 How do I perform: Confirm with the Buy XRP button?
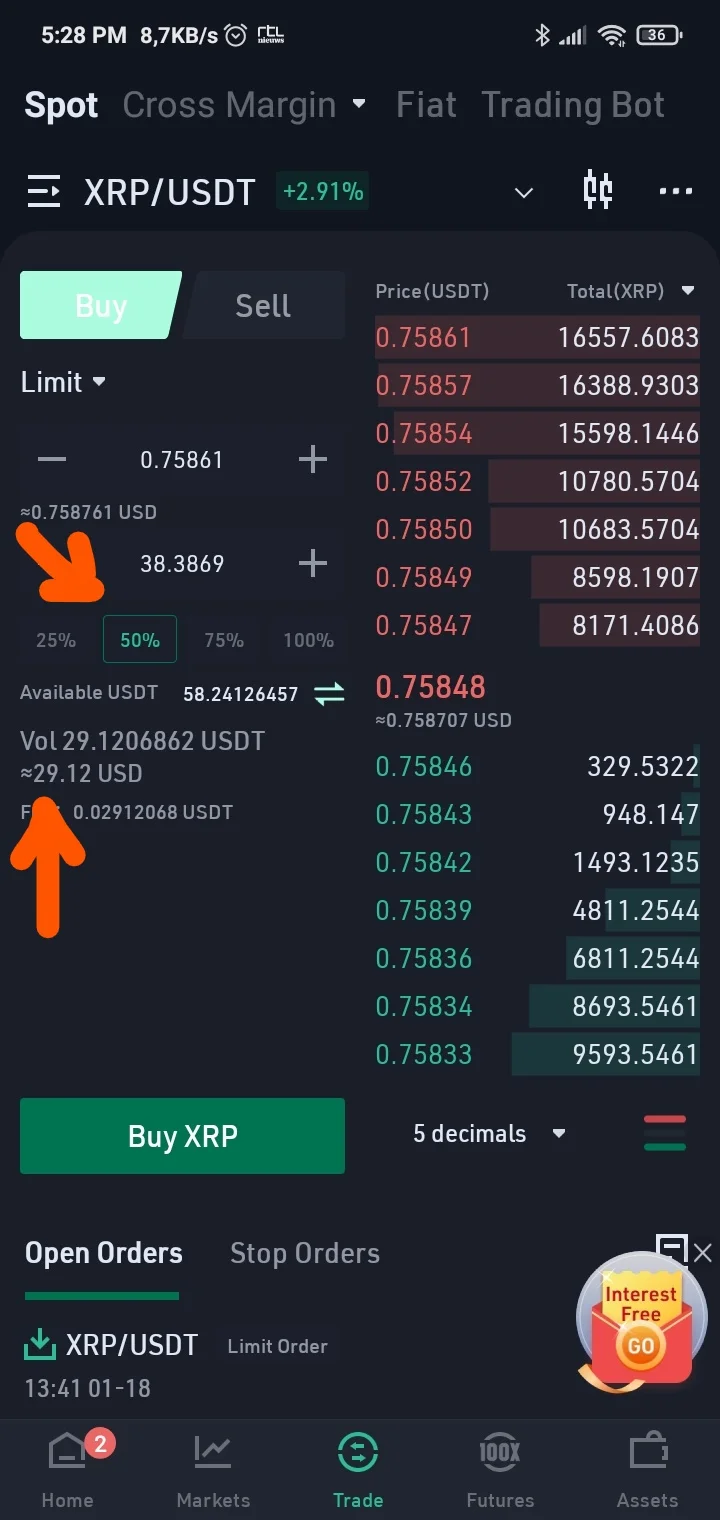tap(182, 1136)
